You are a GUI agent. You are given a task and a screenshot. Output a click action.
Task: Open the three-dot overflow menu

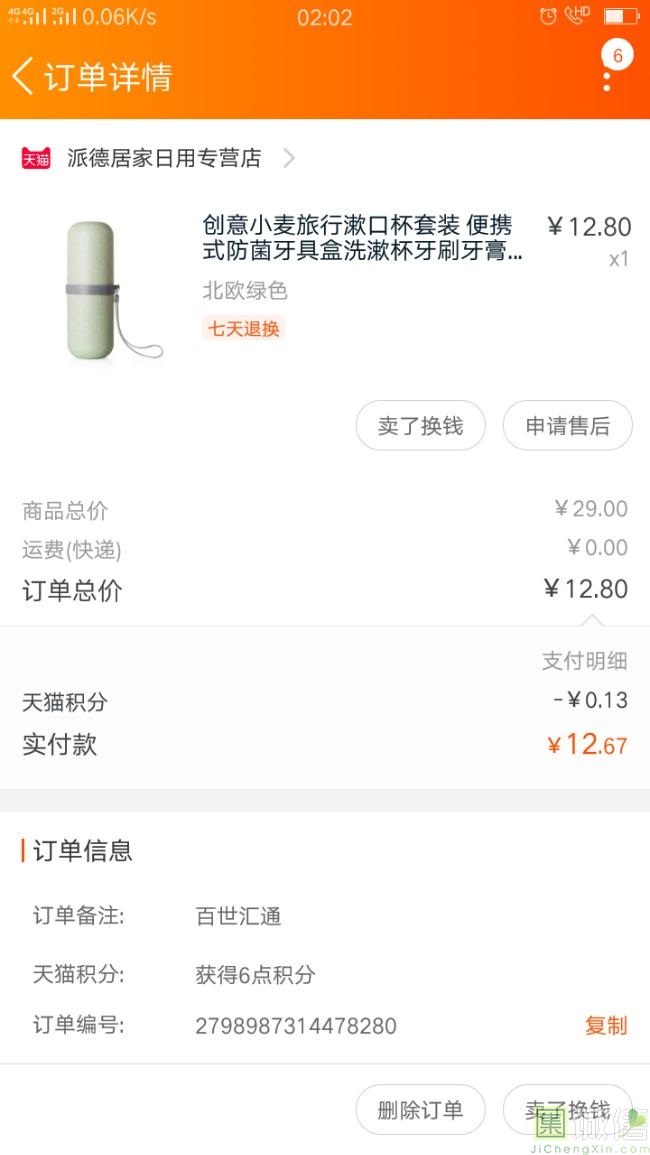click(x=606, y=76)
